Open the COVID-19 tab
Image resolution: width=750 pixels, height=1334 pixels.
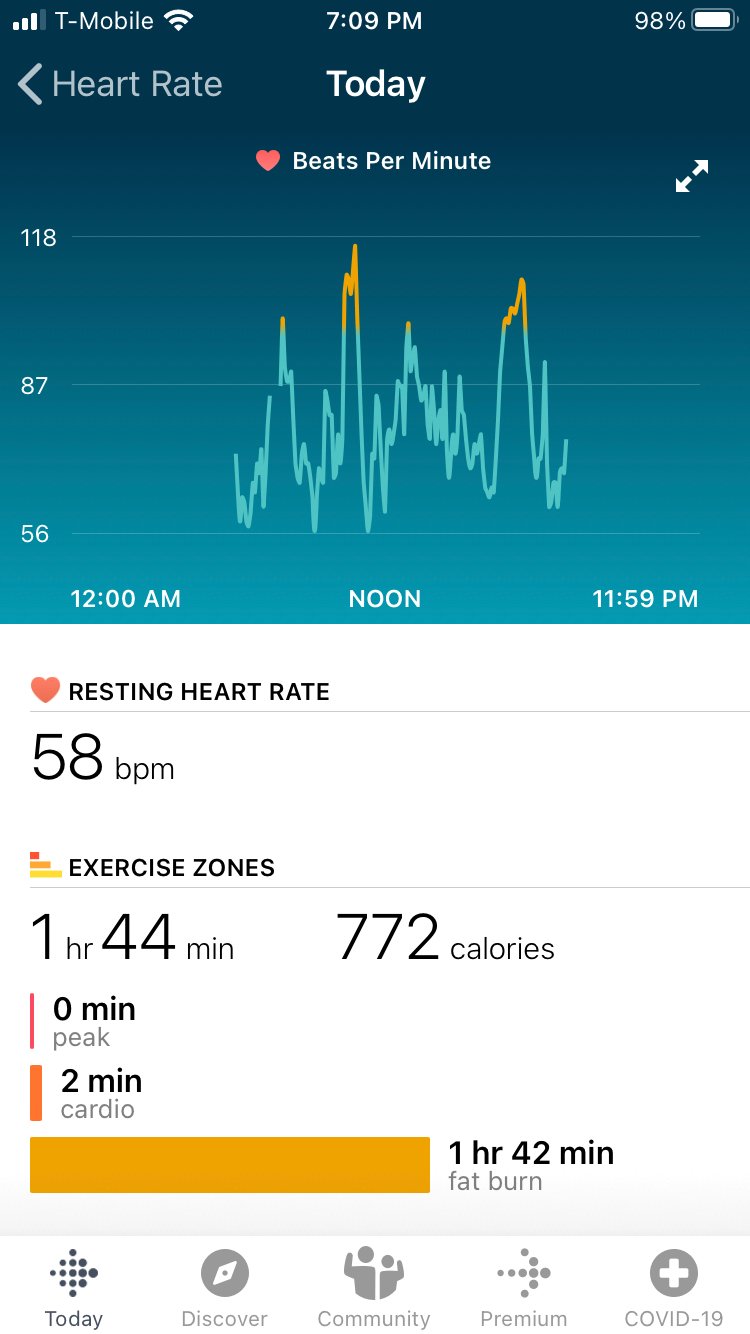(674, 1288)
